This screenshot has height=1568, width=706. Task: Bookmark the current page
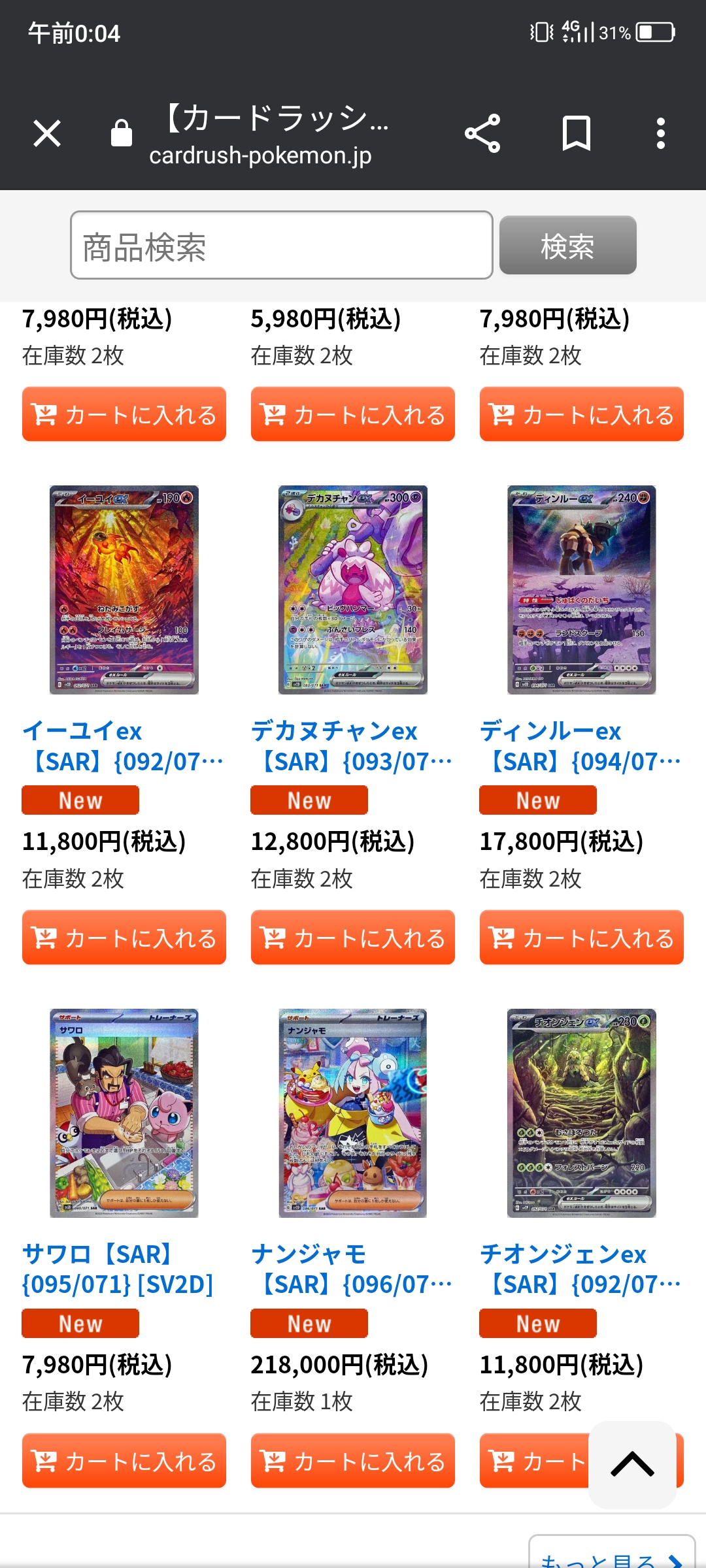(577, 134)
